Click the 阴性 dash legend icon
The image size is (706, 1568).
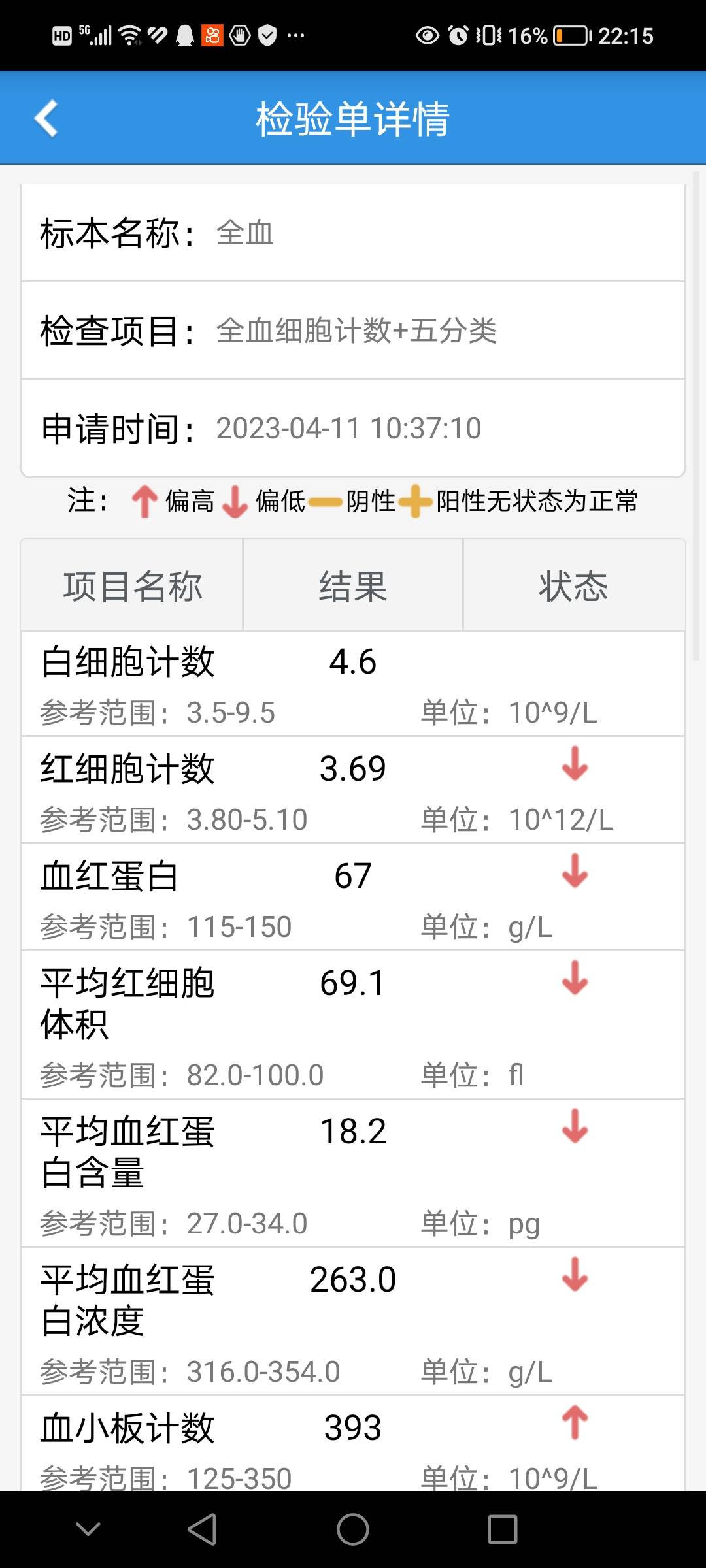pyautogui.click(x=326, y=502)
